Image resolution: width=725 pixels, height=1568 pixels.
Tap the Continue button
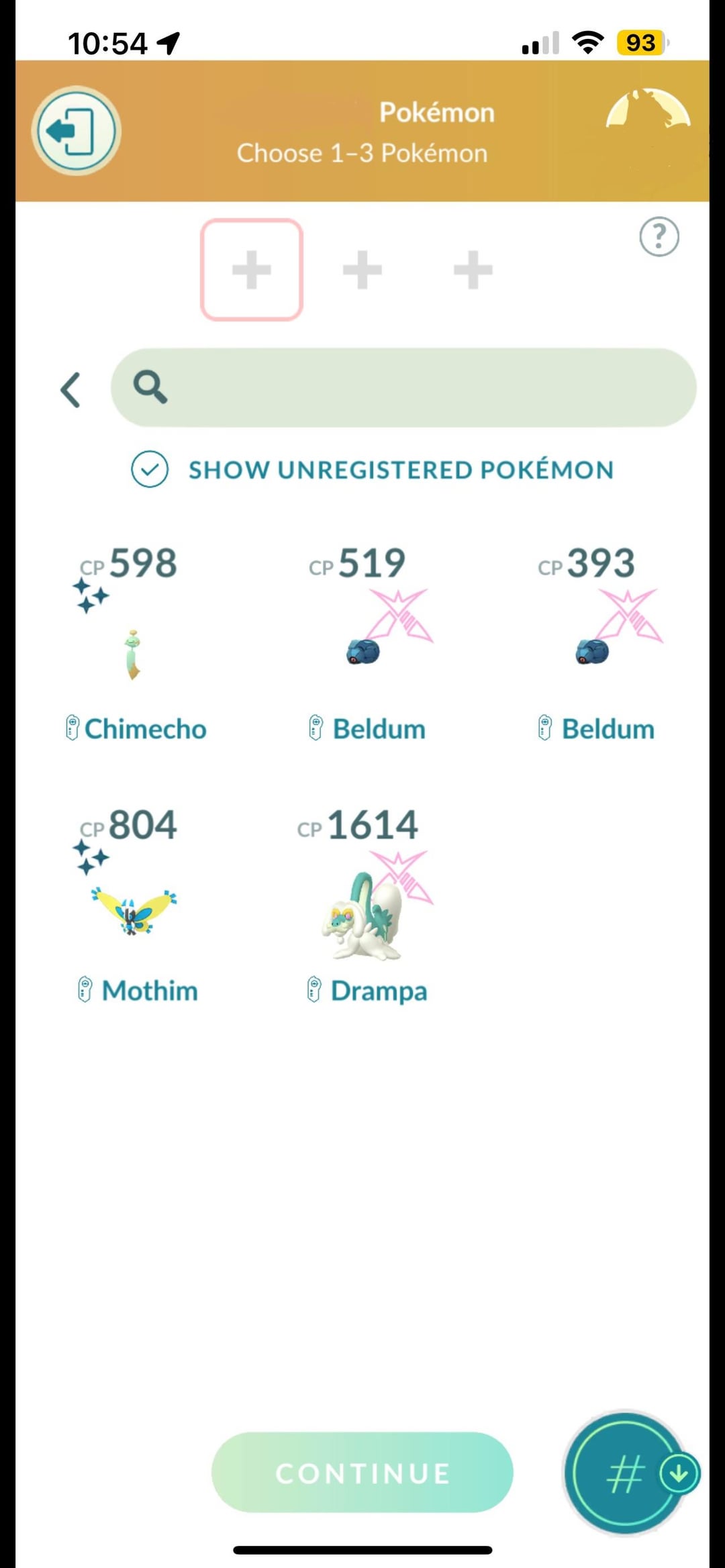click(x=362, y=1473)
